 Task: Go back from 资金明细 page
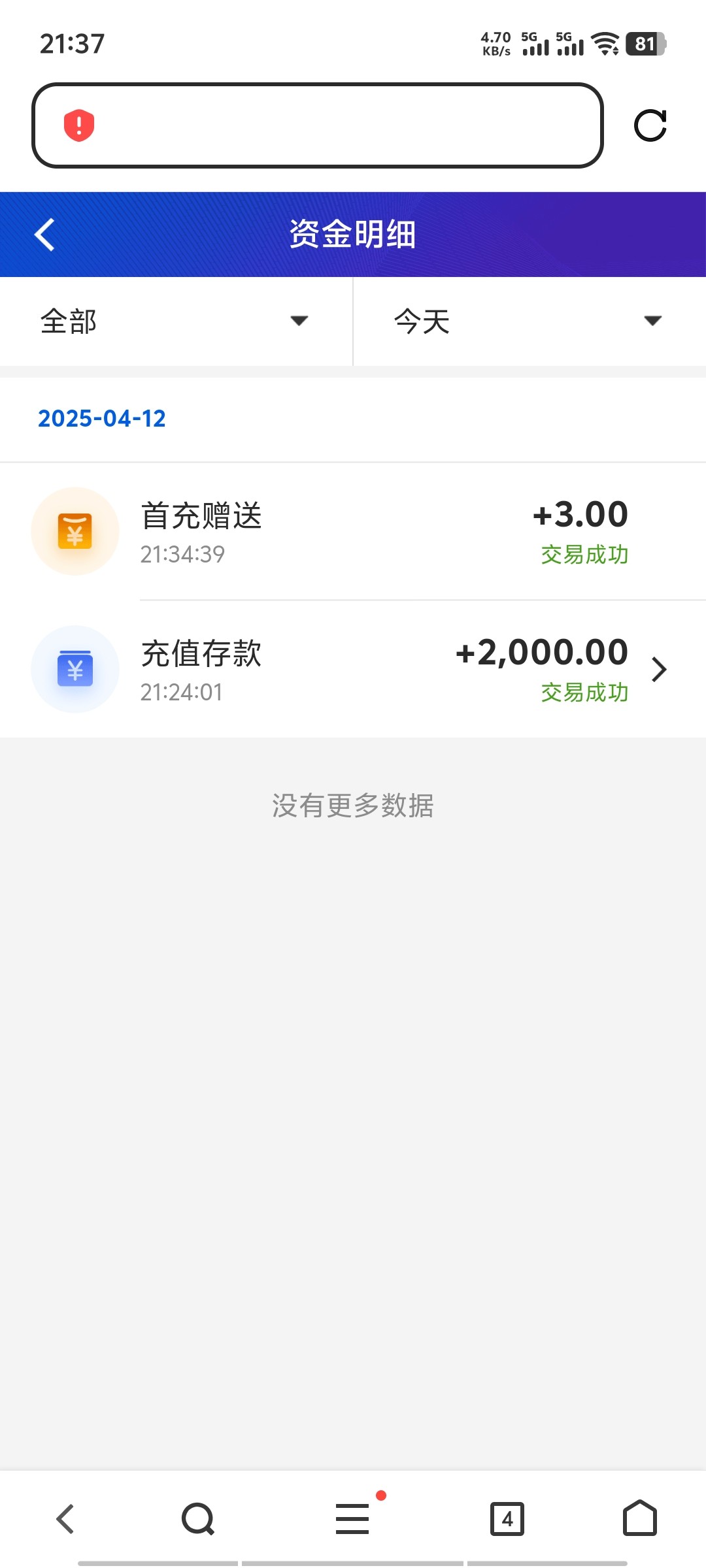click(x=44, y=235)
